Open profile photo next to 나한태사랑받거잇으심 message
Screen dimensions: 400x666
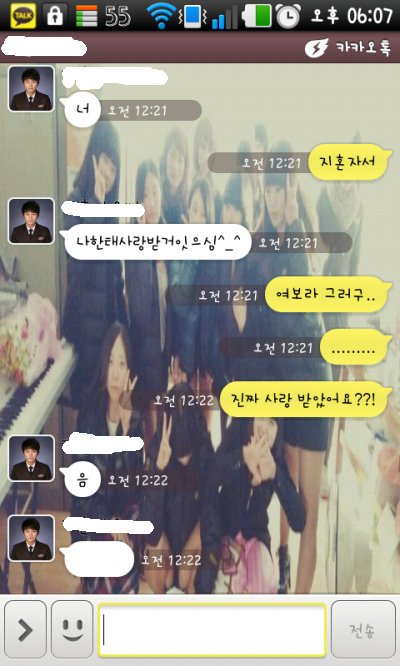tap(31, 221)
